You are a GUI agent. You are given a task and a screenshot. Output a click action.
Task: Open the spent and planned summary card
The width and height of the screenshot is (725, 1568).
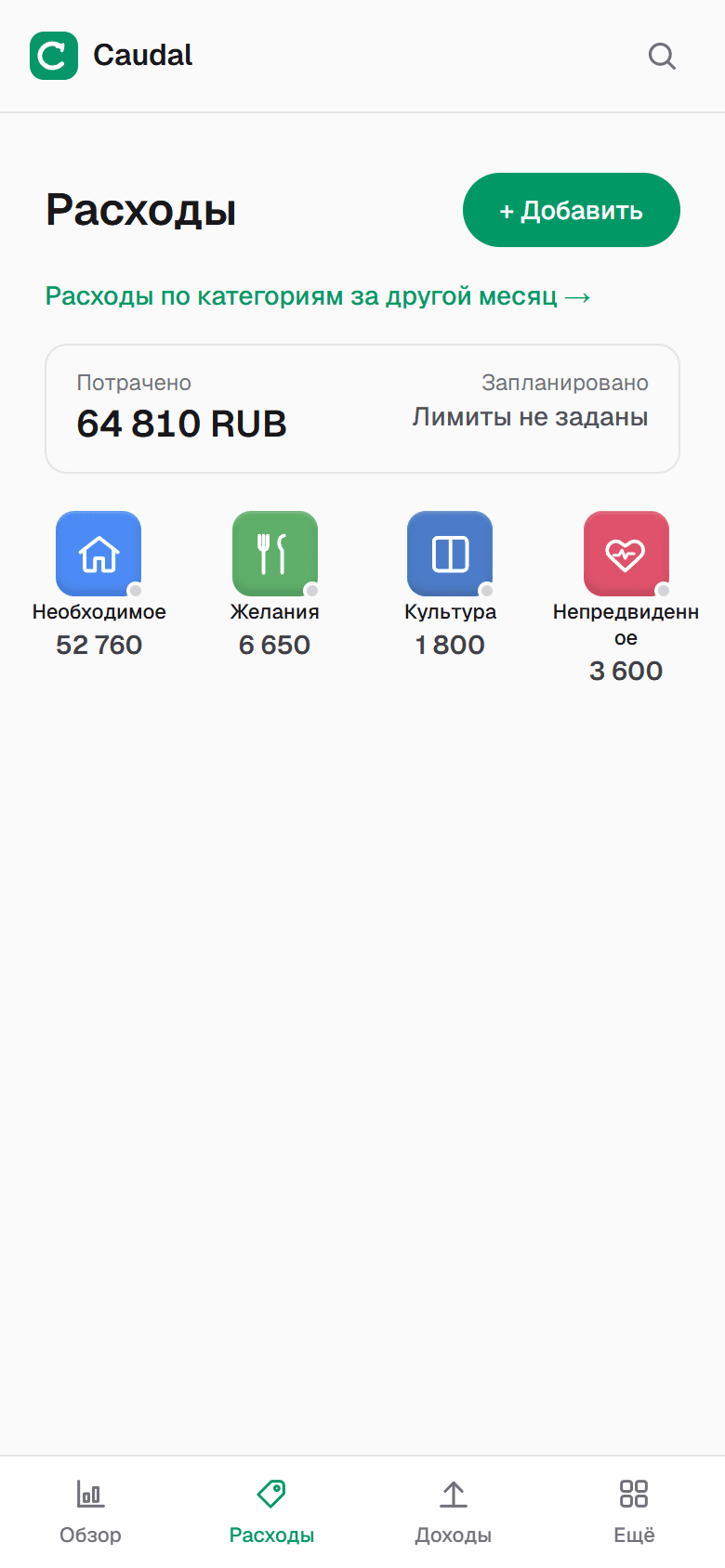click(x=362, y=409)
